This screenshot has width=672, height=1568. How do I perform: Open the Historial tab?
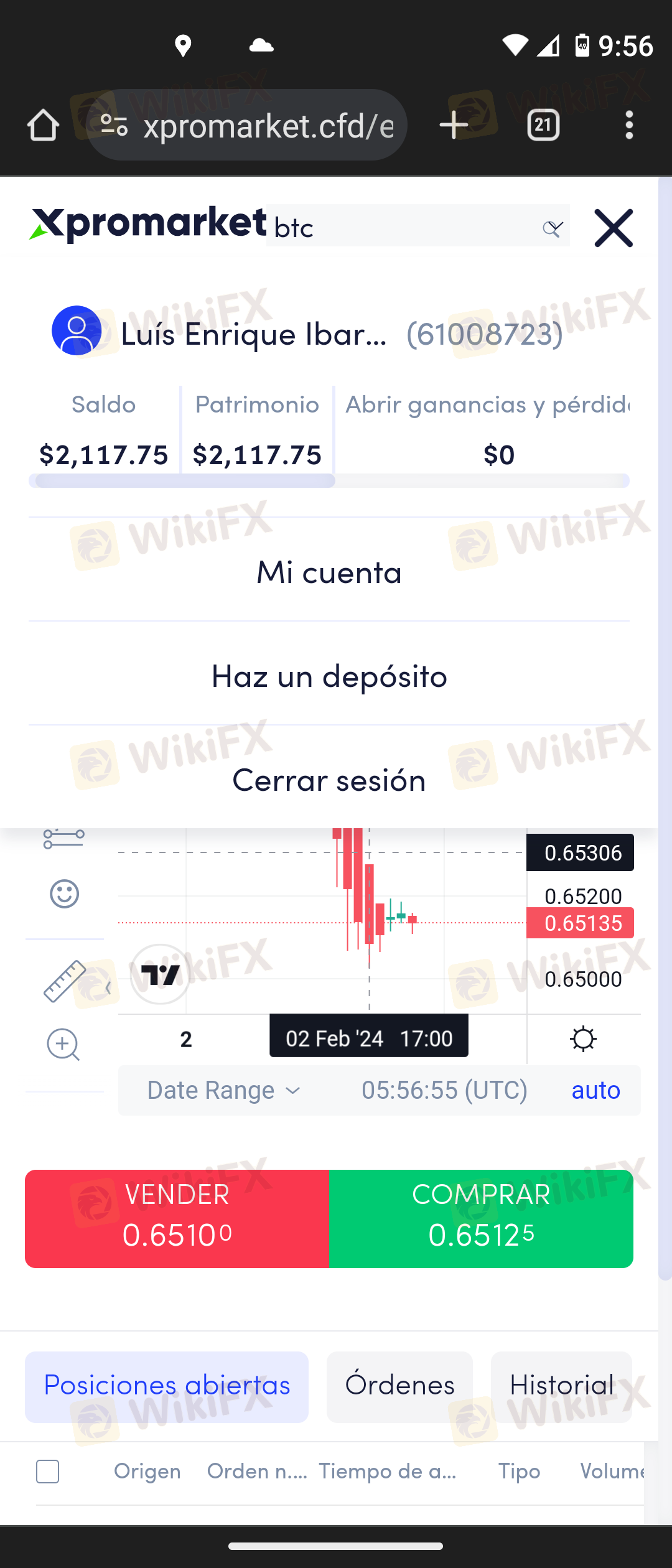[561, 1386]
